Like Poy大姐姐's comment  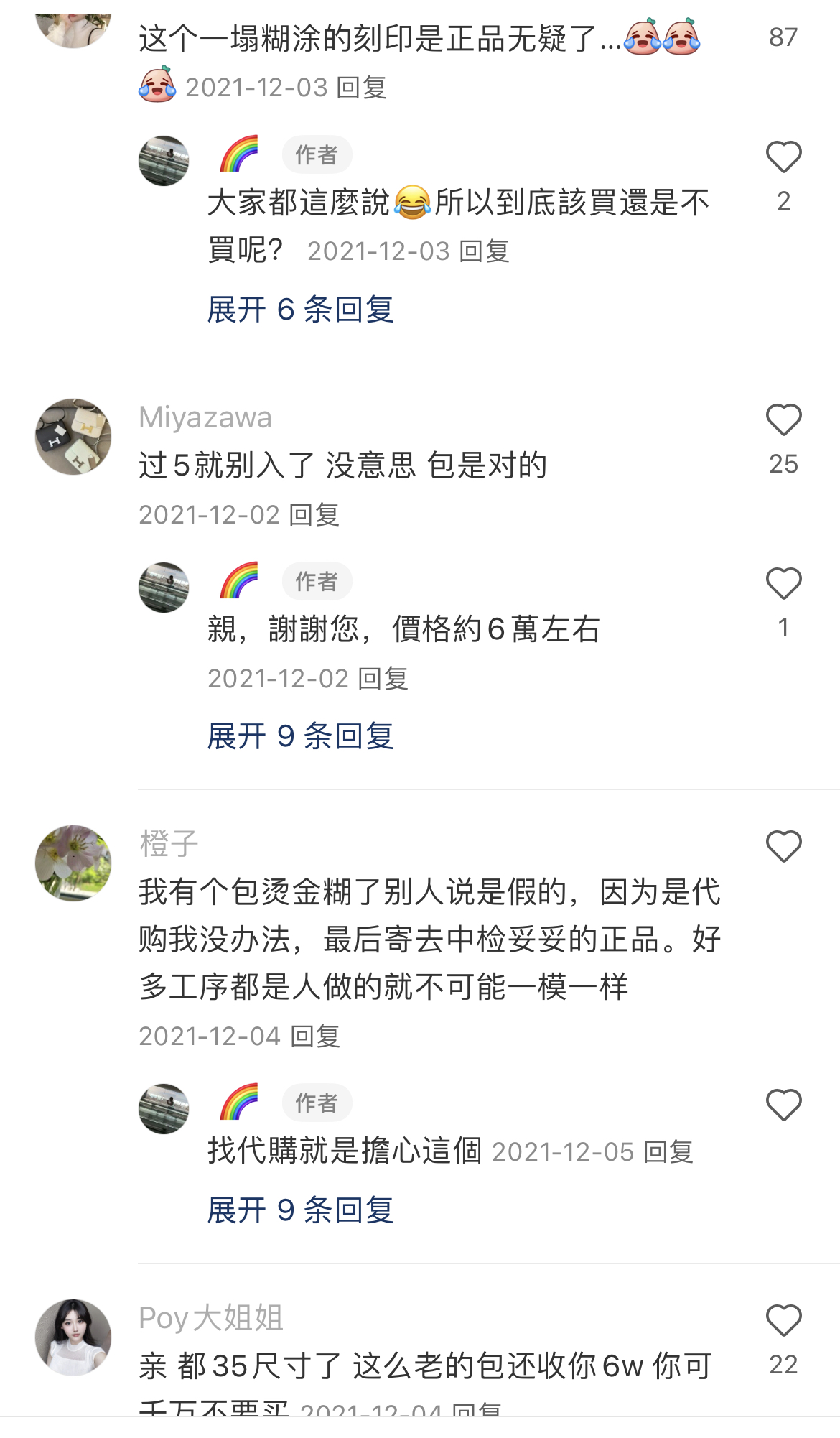[x=783, y=1321]
